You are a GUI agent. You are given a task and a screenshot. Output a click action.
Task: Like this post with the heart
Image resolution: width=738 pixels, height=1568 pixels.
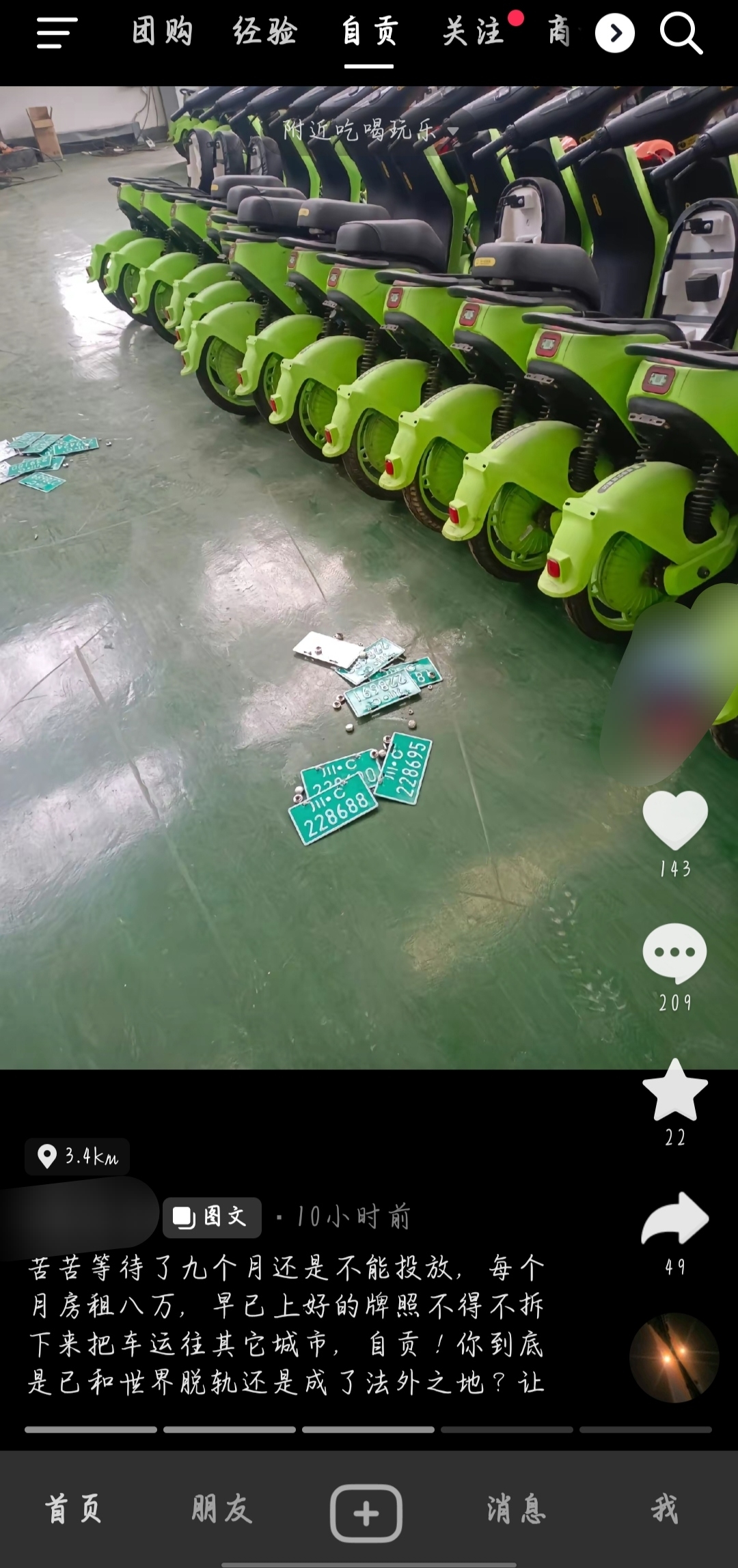click(x=674, y=820)
